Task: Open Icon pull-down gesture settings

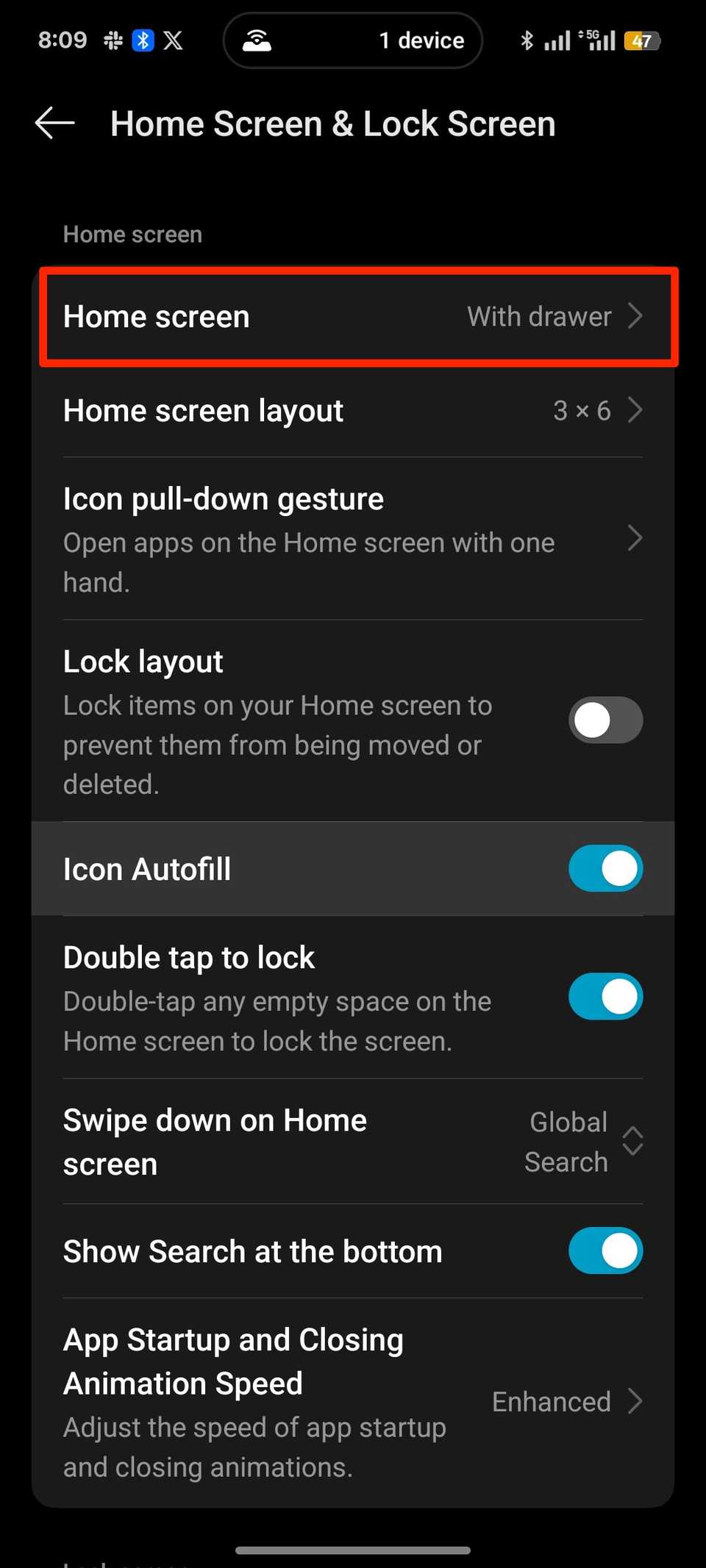Action: 353,539
